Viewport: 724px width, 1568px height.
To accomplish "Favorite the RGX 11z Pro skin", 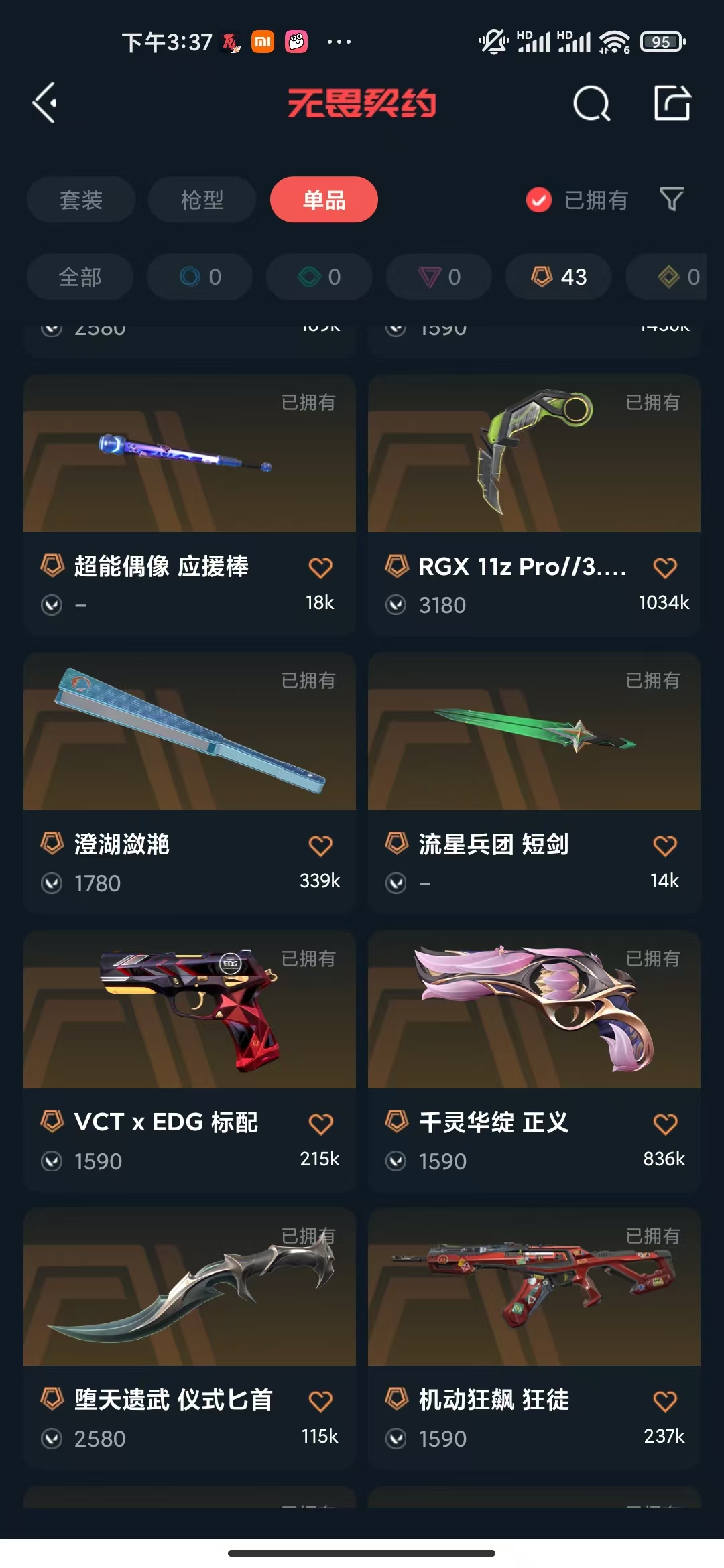I will coord(665,568).
